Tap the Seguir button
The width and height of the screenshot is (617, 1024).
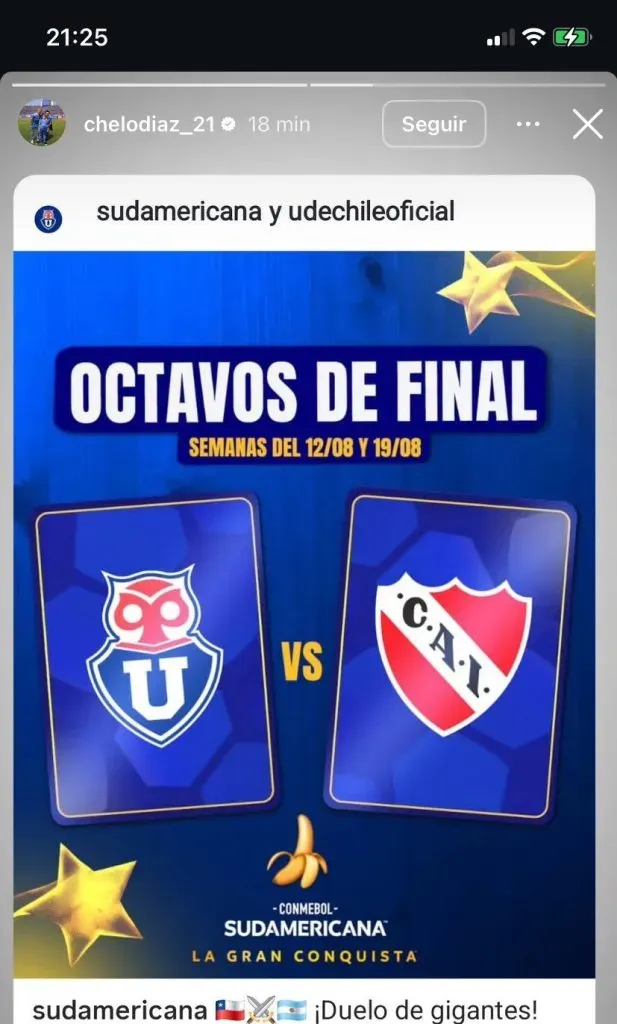[x=433, y=124]
